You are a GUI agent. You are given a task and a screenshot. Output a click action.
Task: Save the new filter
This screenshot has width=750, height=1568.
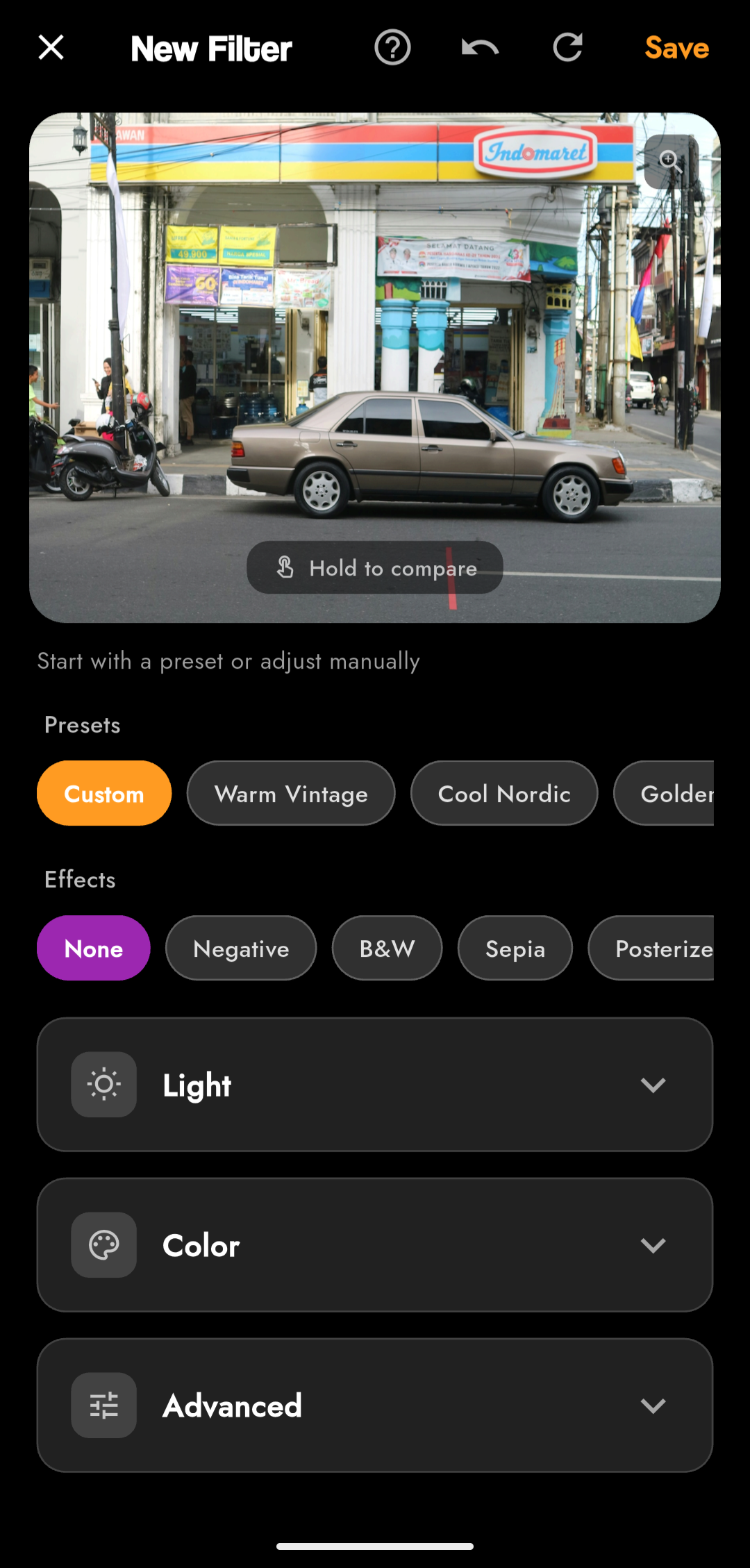[x=676, y=48]
